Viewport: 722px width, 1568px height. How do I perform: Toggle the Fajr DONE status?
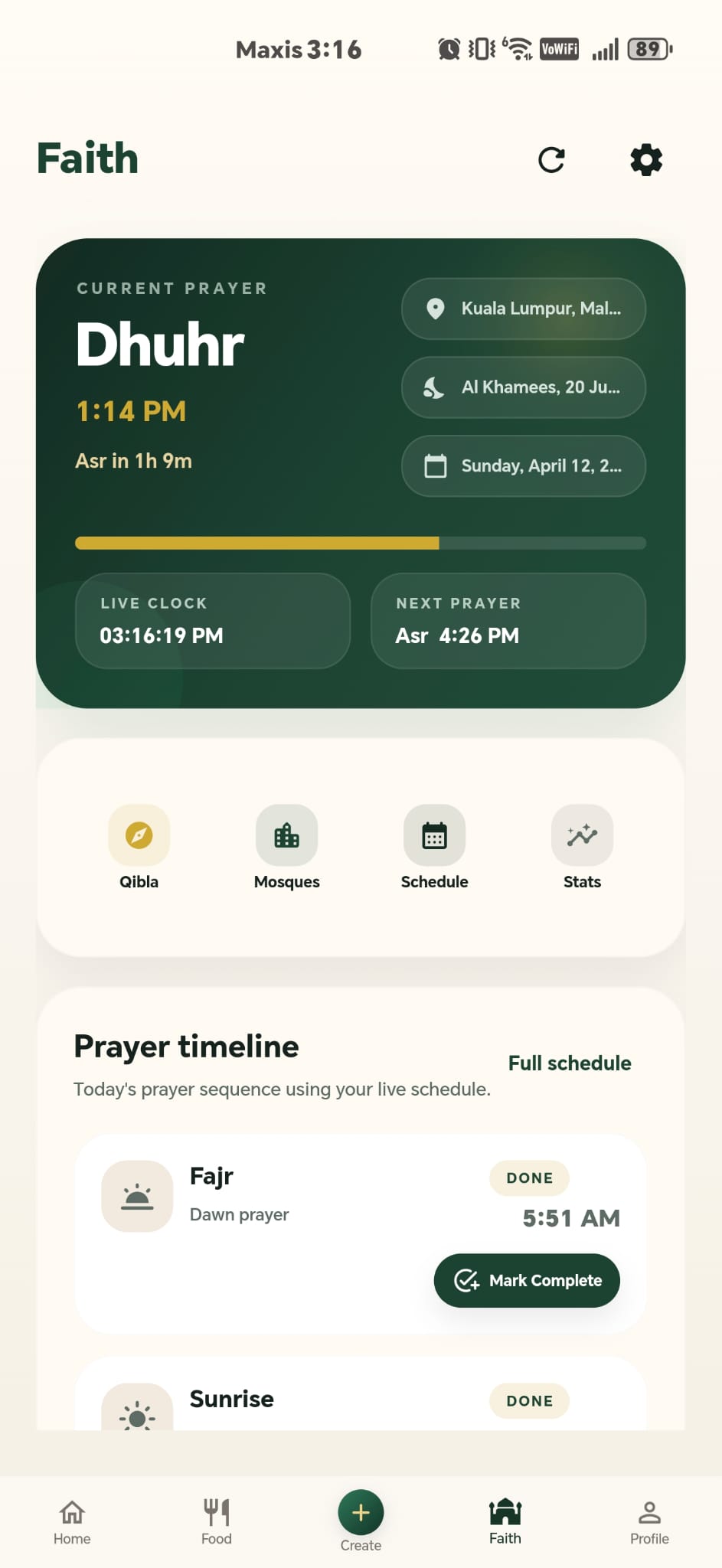coord(529,1178)
